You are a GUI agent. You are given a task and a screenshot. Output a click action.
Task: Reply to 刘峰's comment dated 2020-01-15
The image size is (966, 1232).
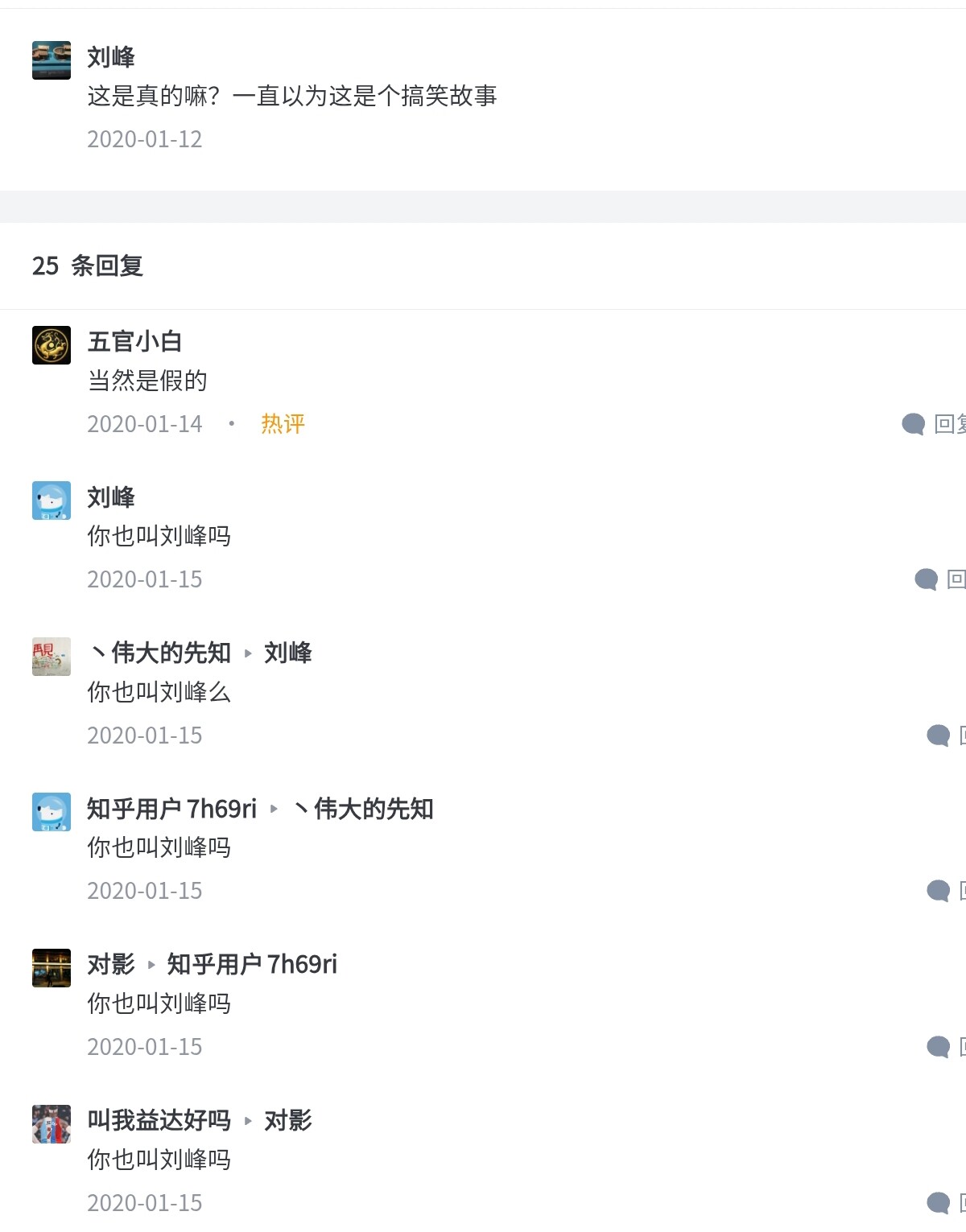coord(939,579)
